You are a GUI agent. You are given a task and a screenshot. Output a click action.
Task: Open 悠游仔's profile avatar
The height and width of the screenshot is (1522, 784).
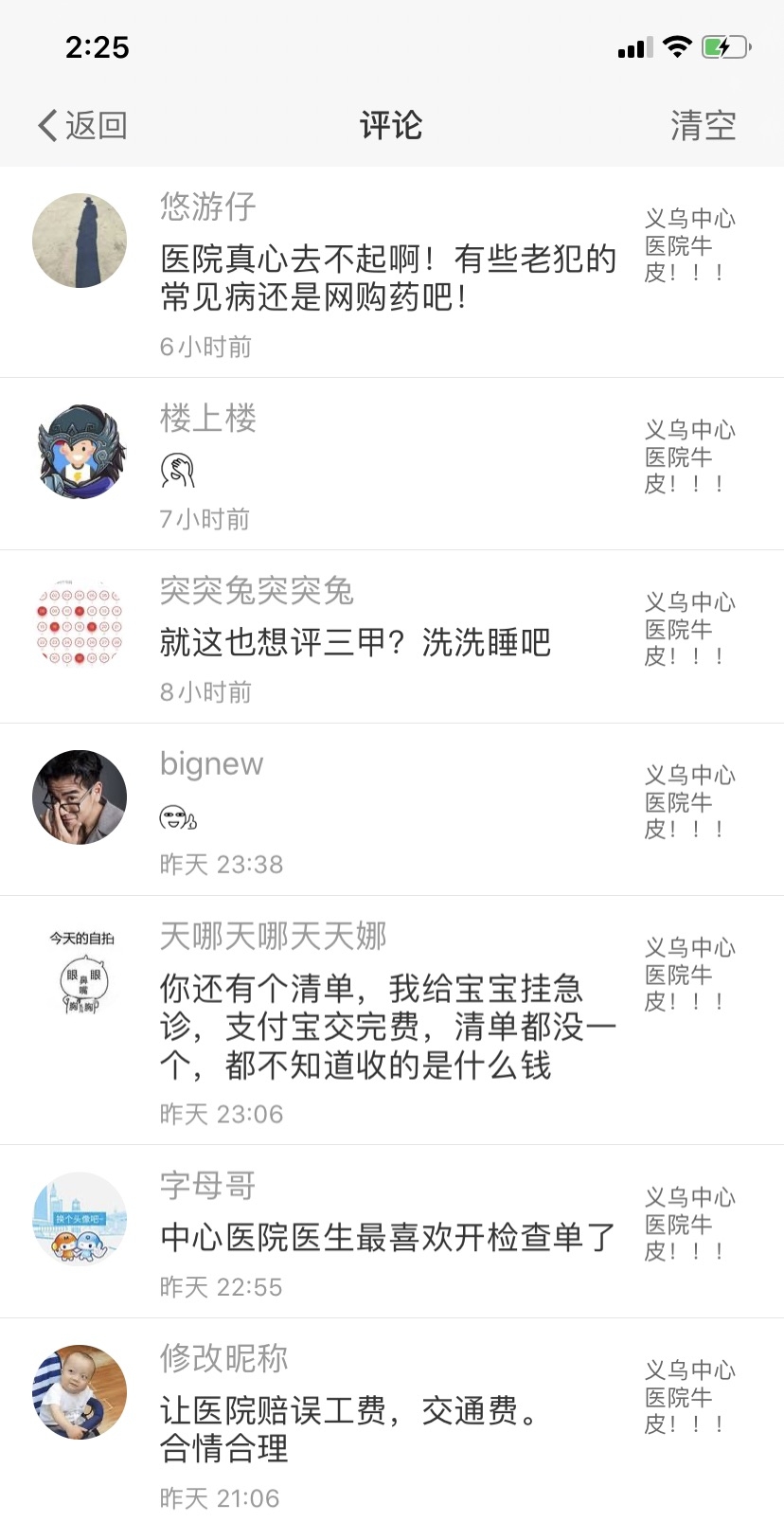tap(80, 241)
